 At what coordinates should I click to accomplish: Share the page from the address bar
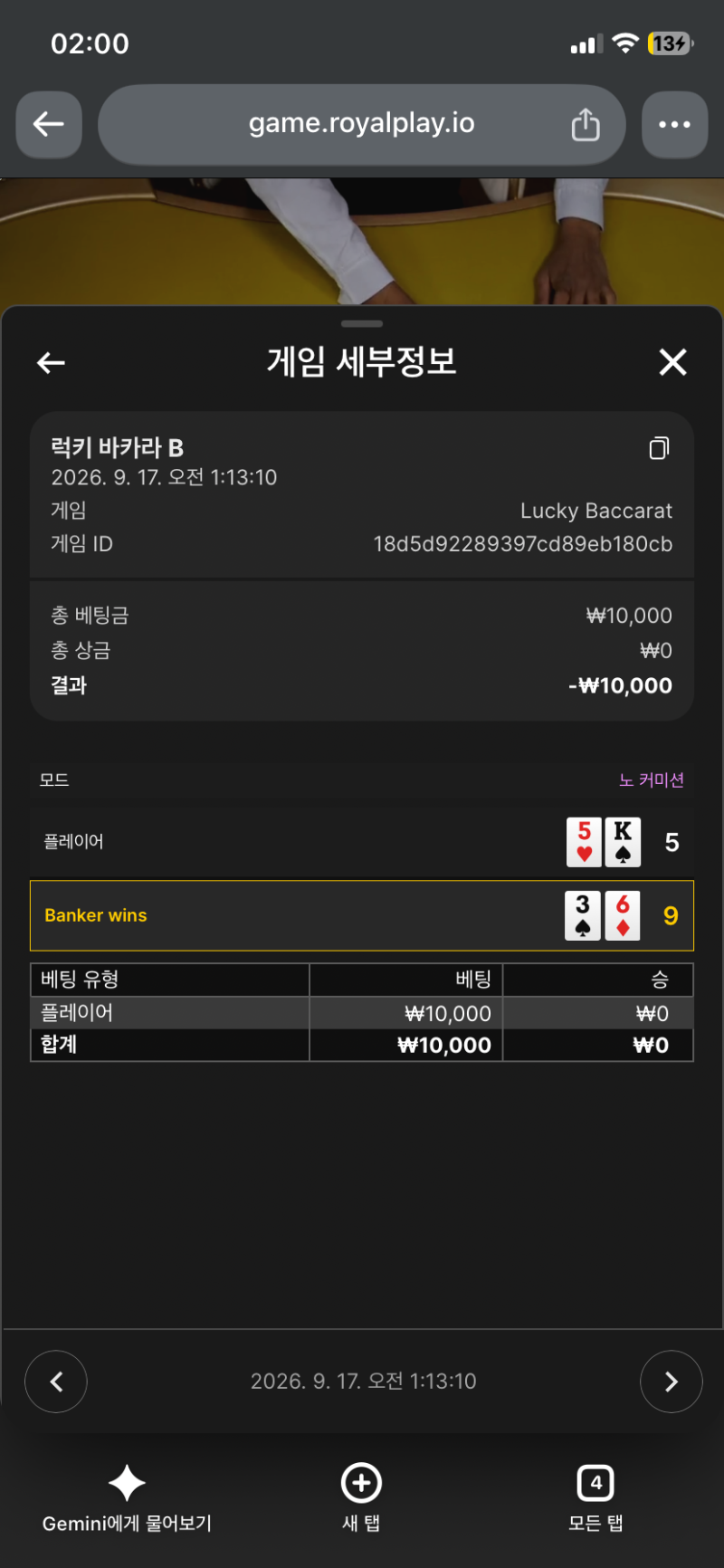coord(586,124)
